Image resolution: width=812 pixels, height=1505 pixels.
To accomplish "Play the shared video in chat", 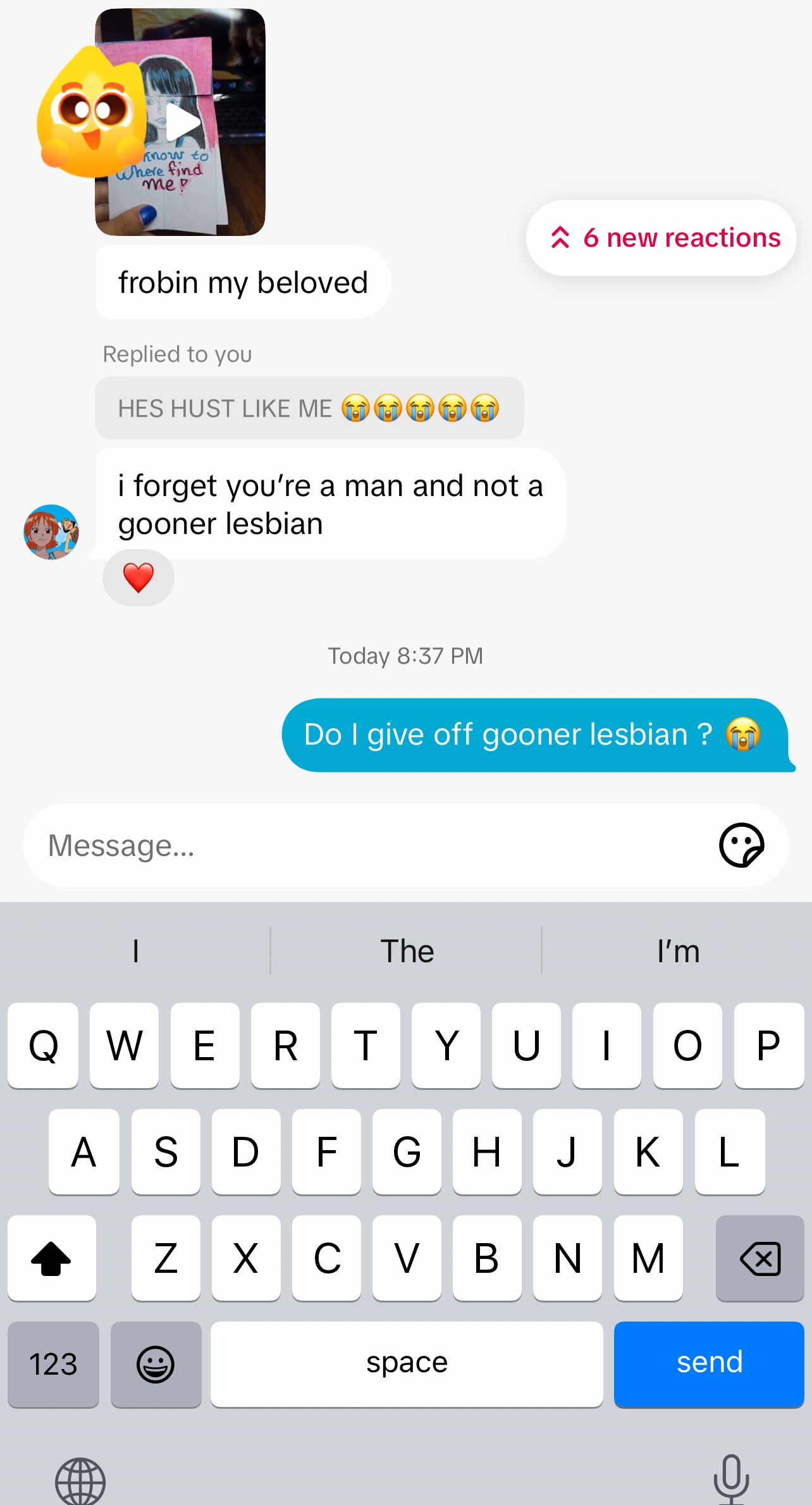I will pos(181,122).
